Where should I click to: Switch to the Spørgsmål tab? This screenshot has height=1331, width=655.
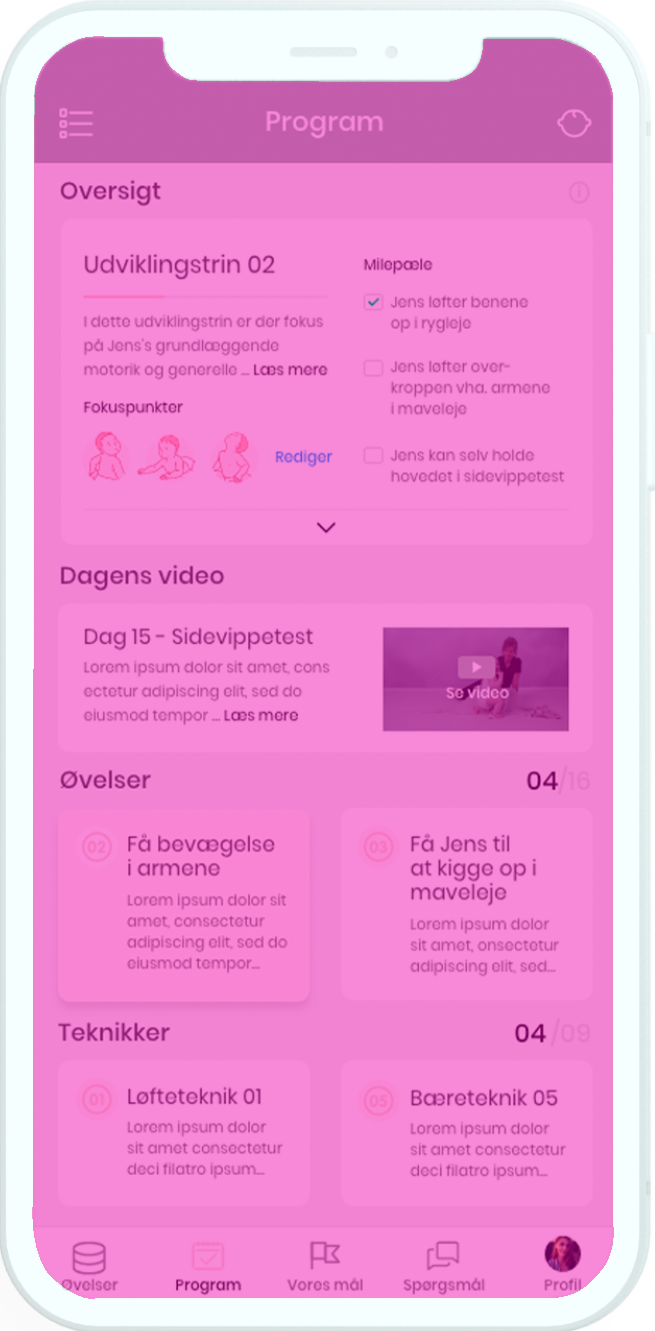point(443,1266)
